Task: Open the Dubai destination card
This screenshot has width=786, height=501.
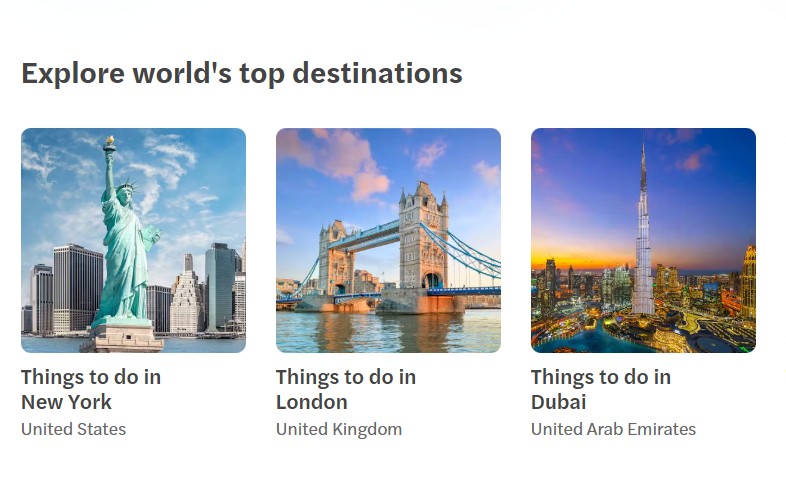Action: tap(643, 240)
